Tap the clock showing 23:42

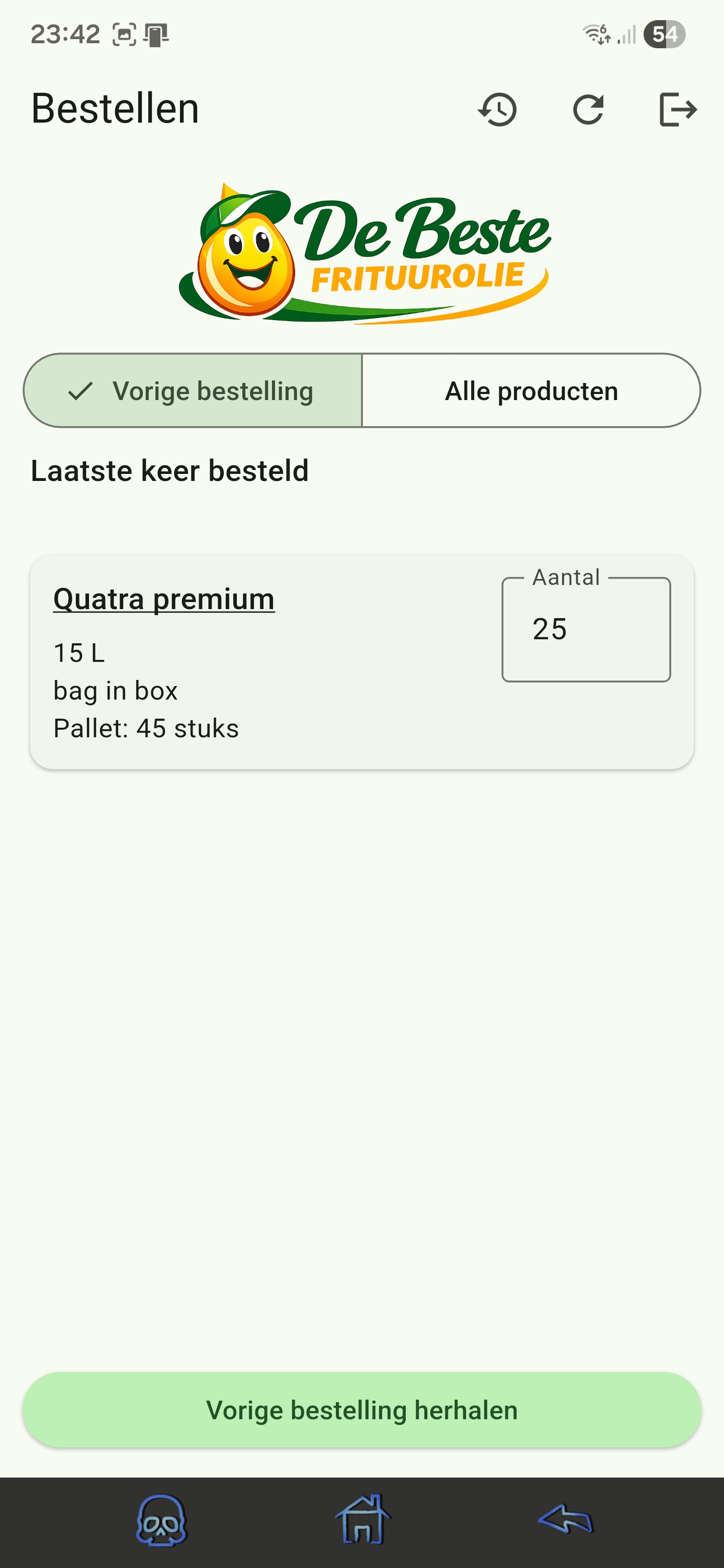[64, 34]
